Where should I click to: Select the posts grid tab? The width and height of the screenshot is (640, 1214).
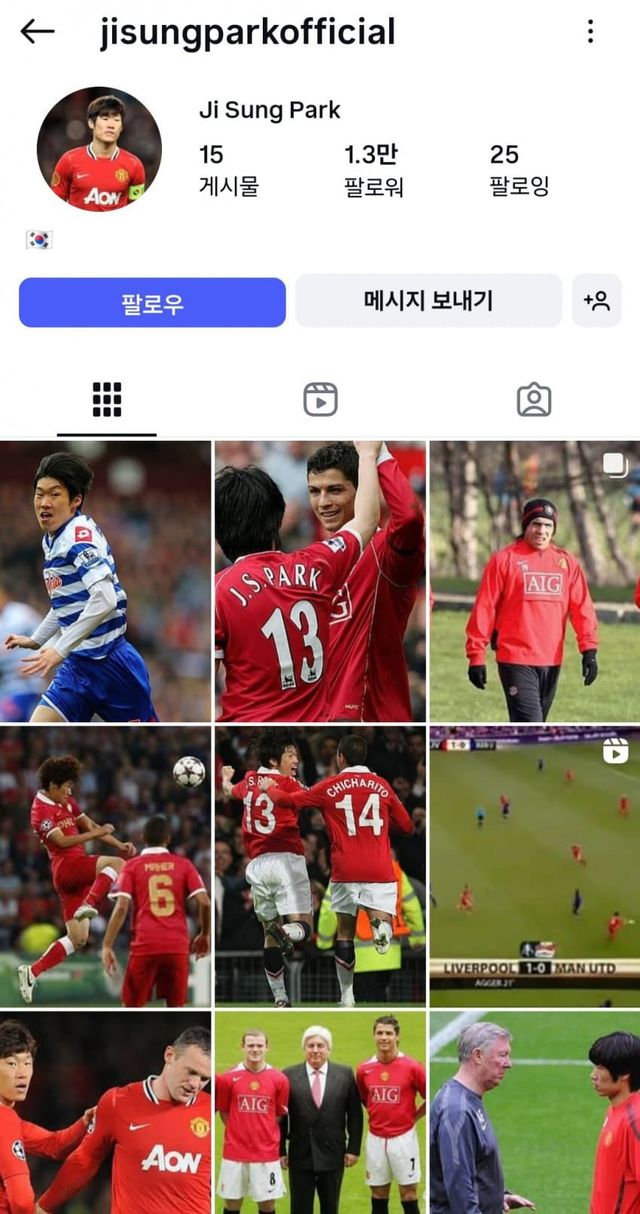tap(107, 399)
